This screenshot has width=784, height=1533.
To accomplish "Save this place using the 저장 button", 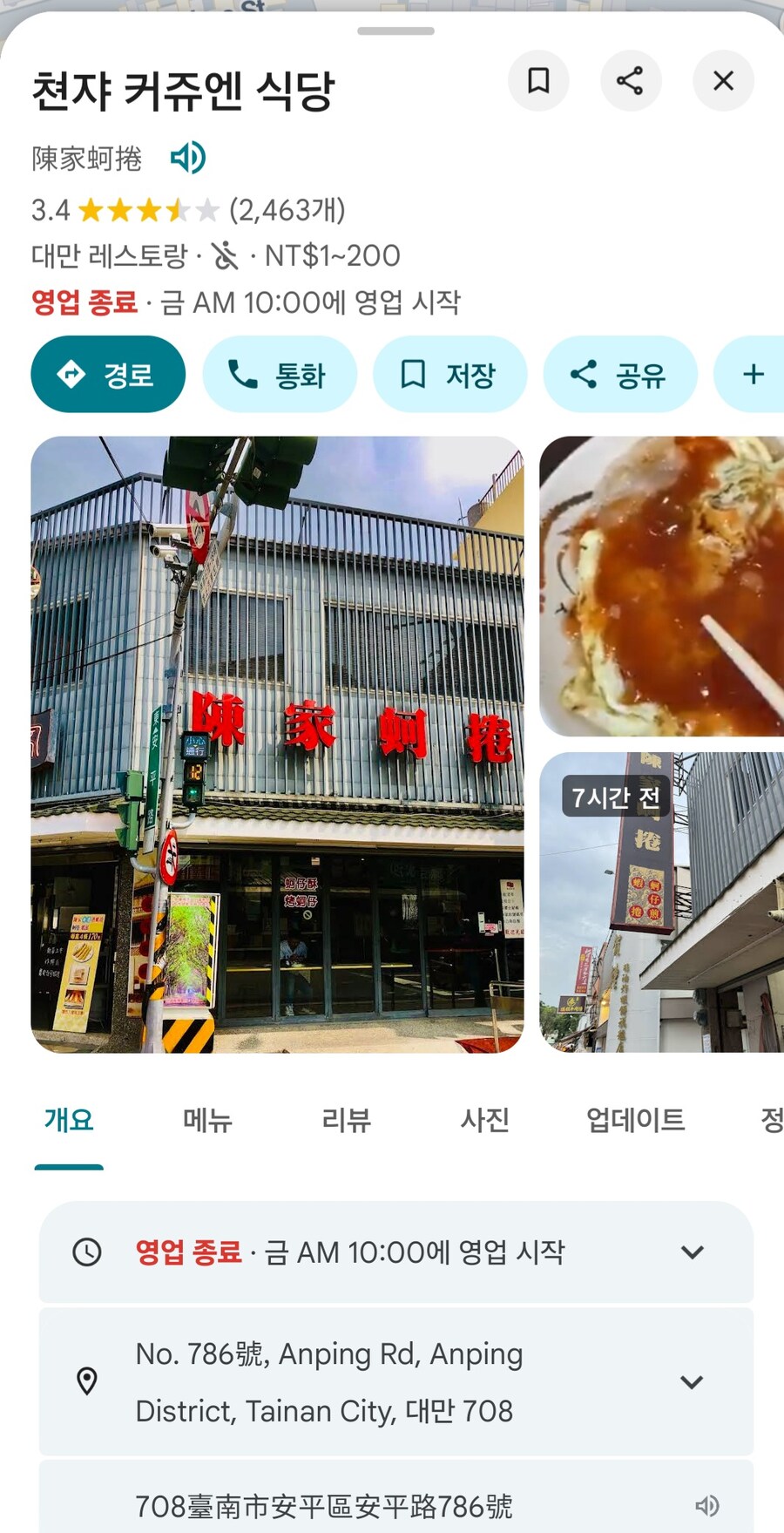I will coord(449,374).
